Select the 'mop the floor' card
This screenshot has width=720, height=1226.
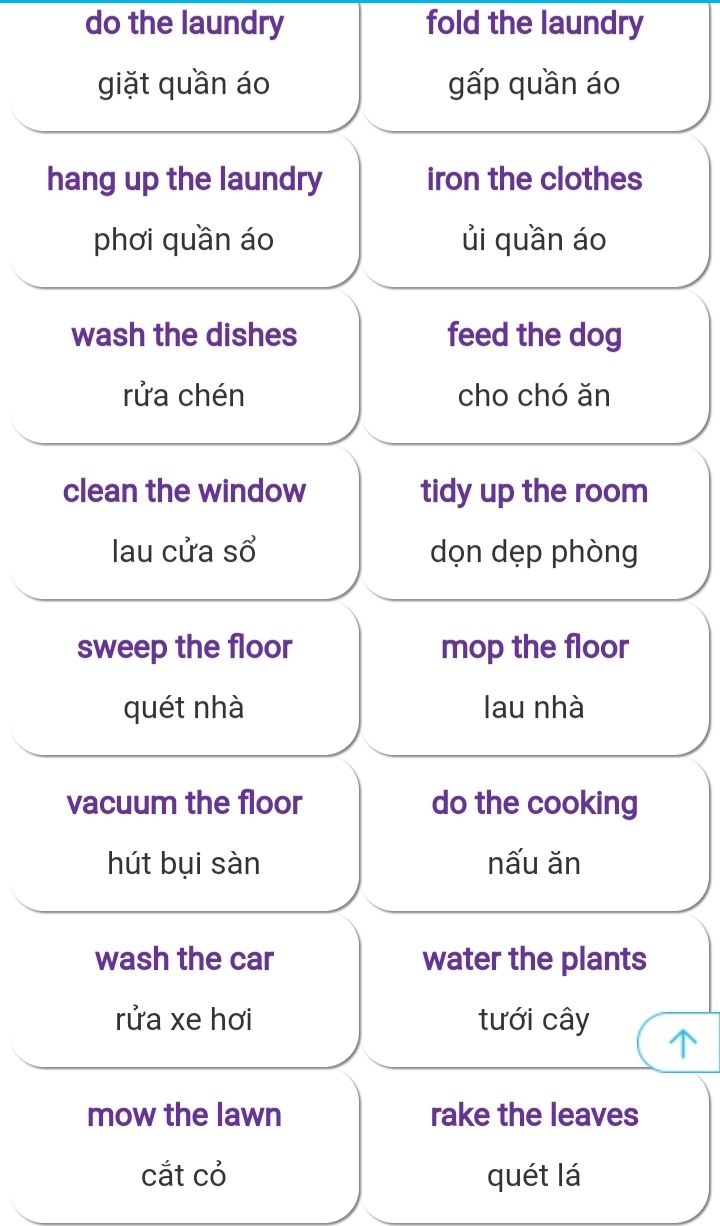(535, 678)
